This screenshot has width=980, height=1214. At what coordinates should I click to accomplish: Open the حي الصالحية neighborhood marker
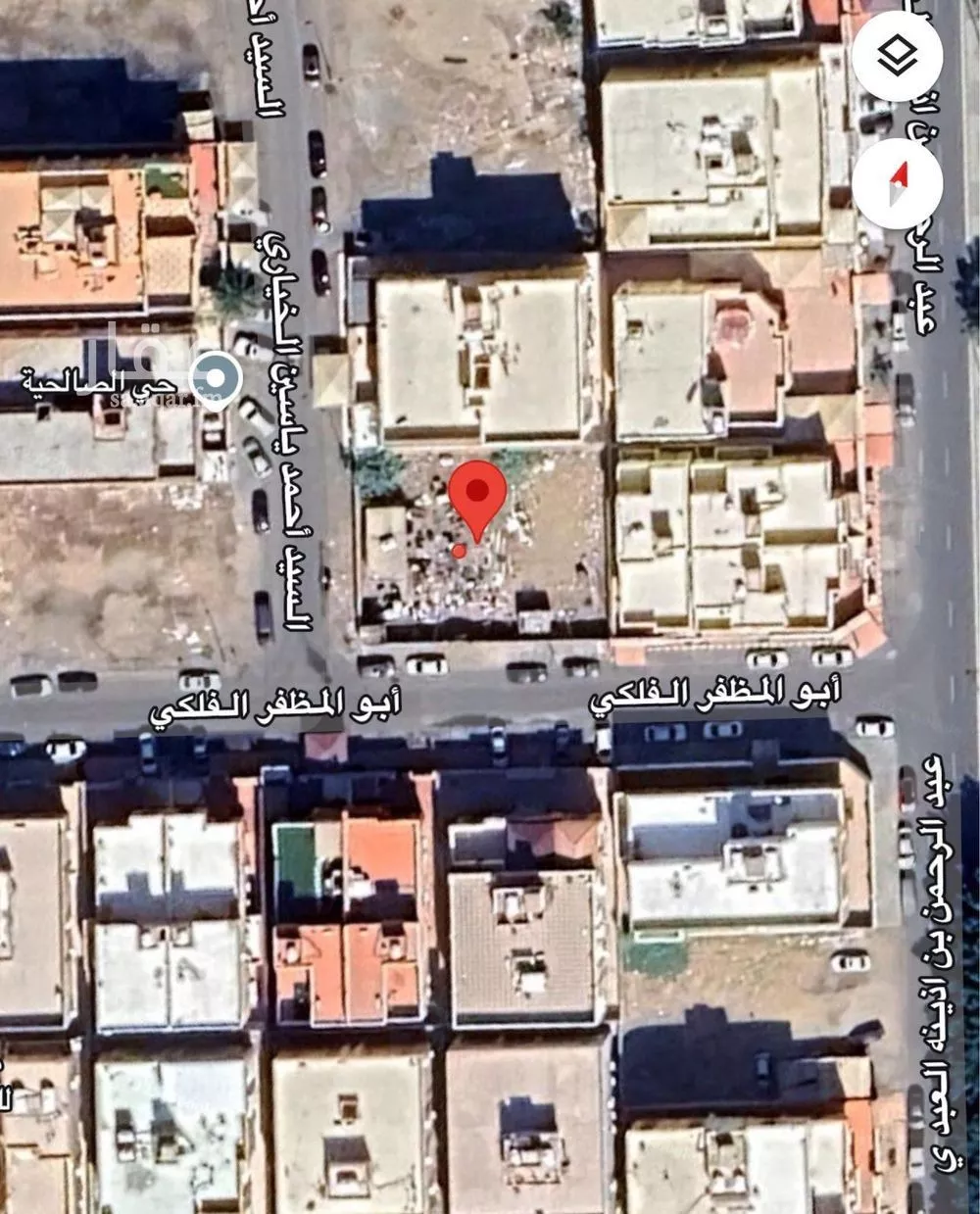[x=217, y=378]
